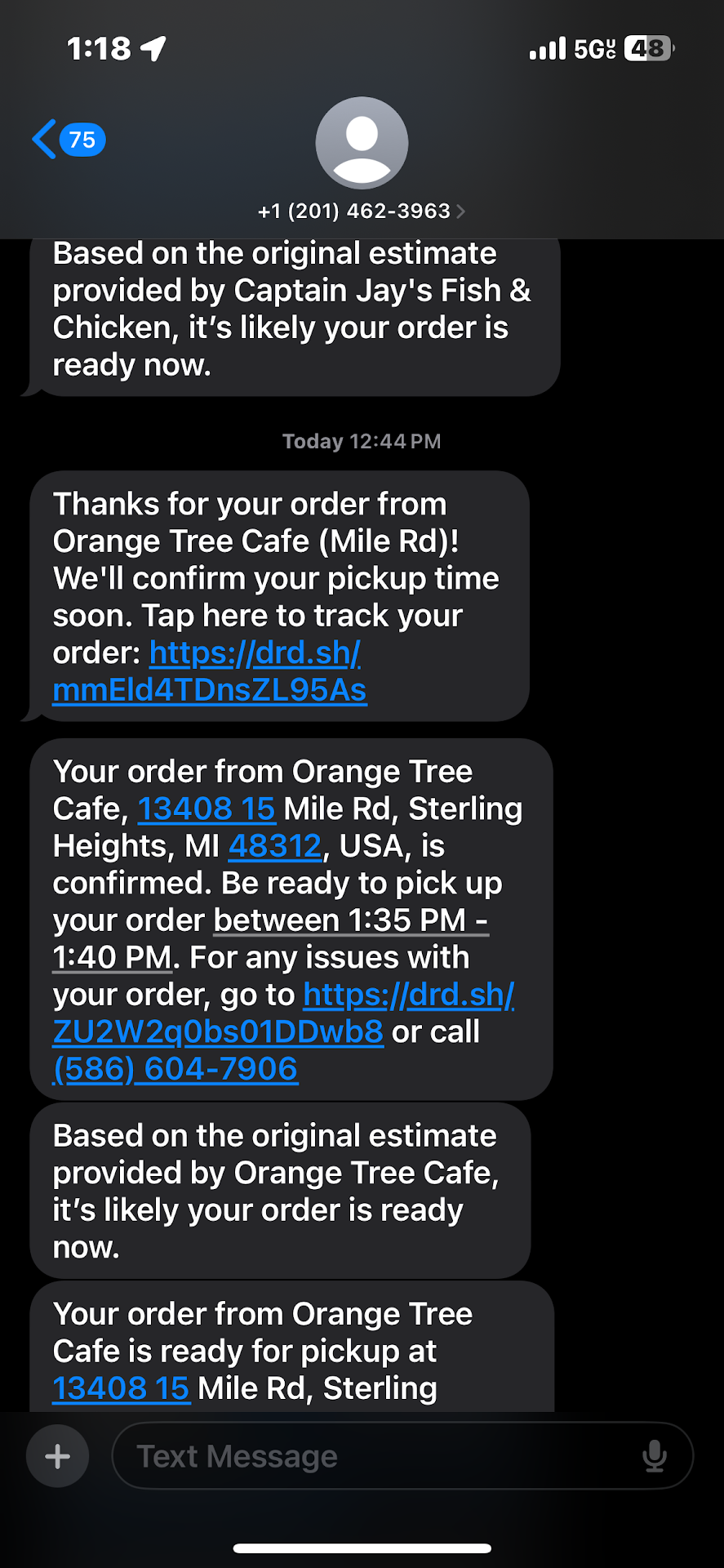This screenshot has width=724, height=1568.
Task: Call the (586) 604-7906 phone number
Action: (x=175, y=1069)
